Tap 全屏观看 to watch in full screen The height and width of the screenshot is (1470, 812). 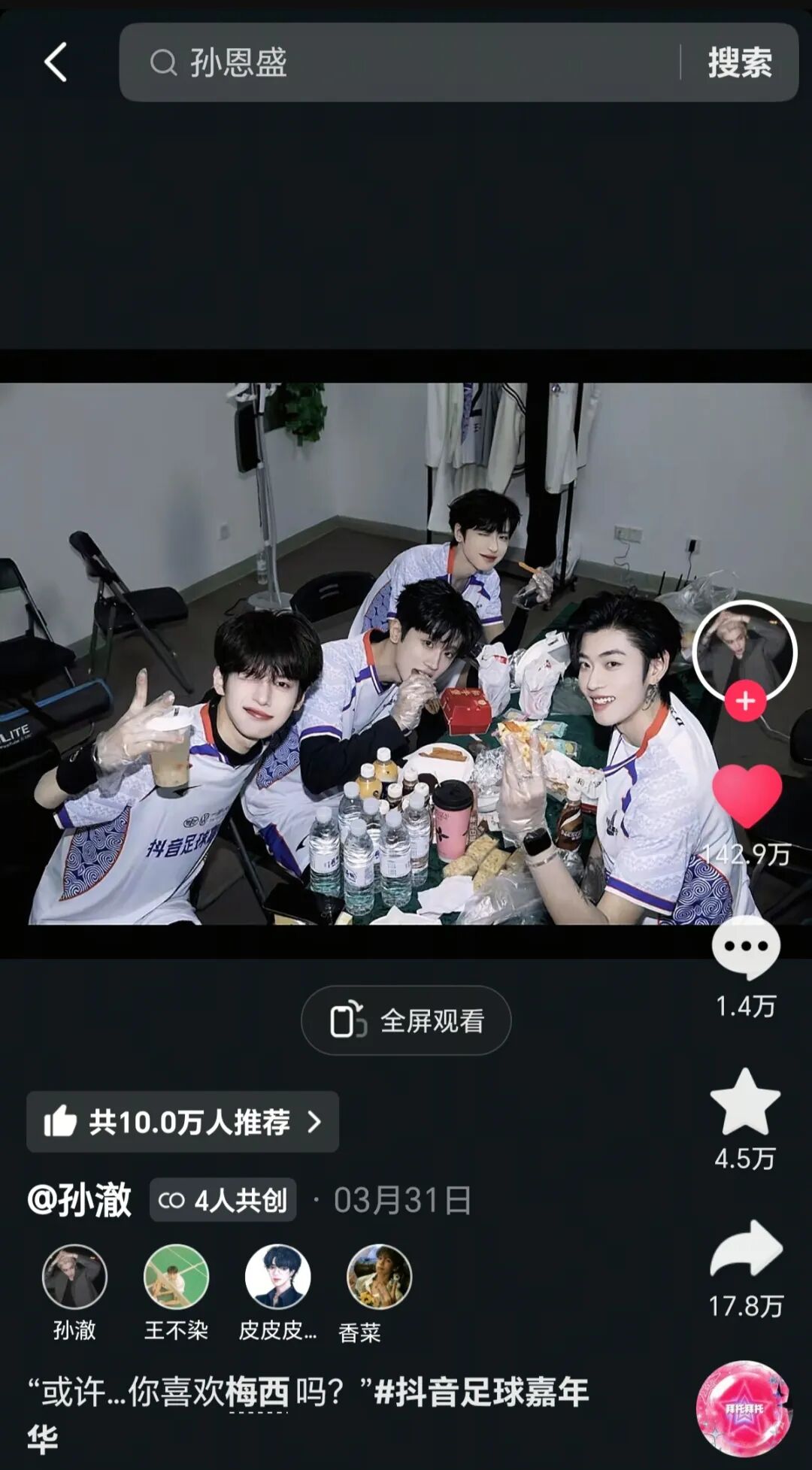coord(406,1020)
